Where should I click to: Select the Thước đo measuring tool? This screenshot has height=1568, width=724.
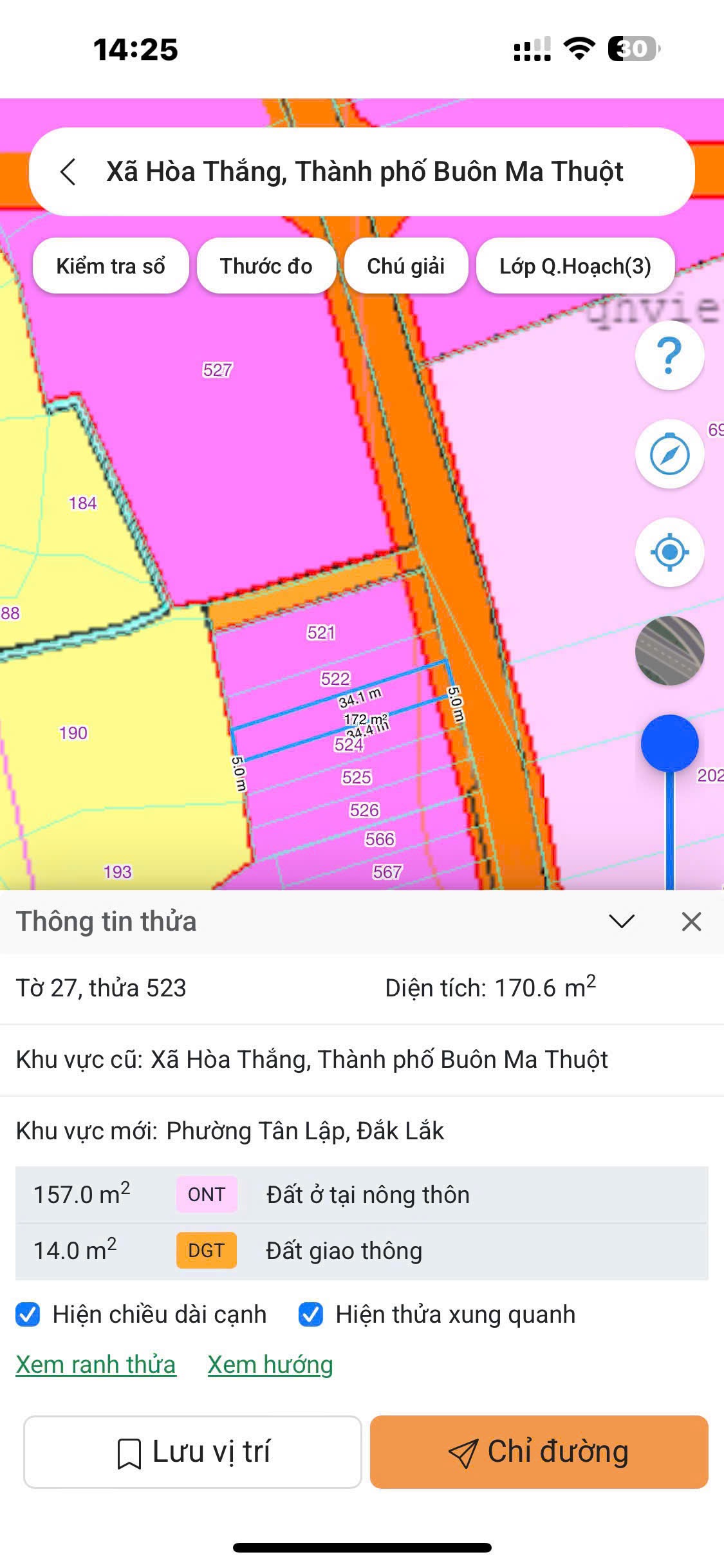[x=266, y=266]
